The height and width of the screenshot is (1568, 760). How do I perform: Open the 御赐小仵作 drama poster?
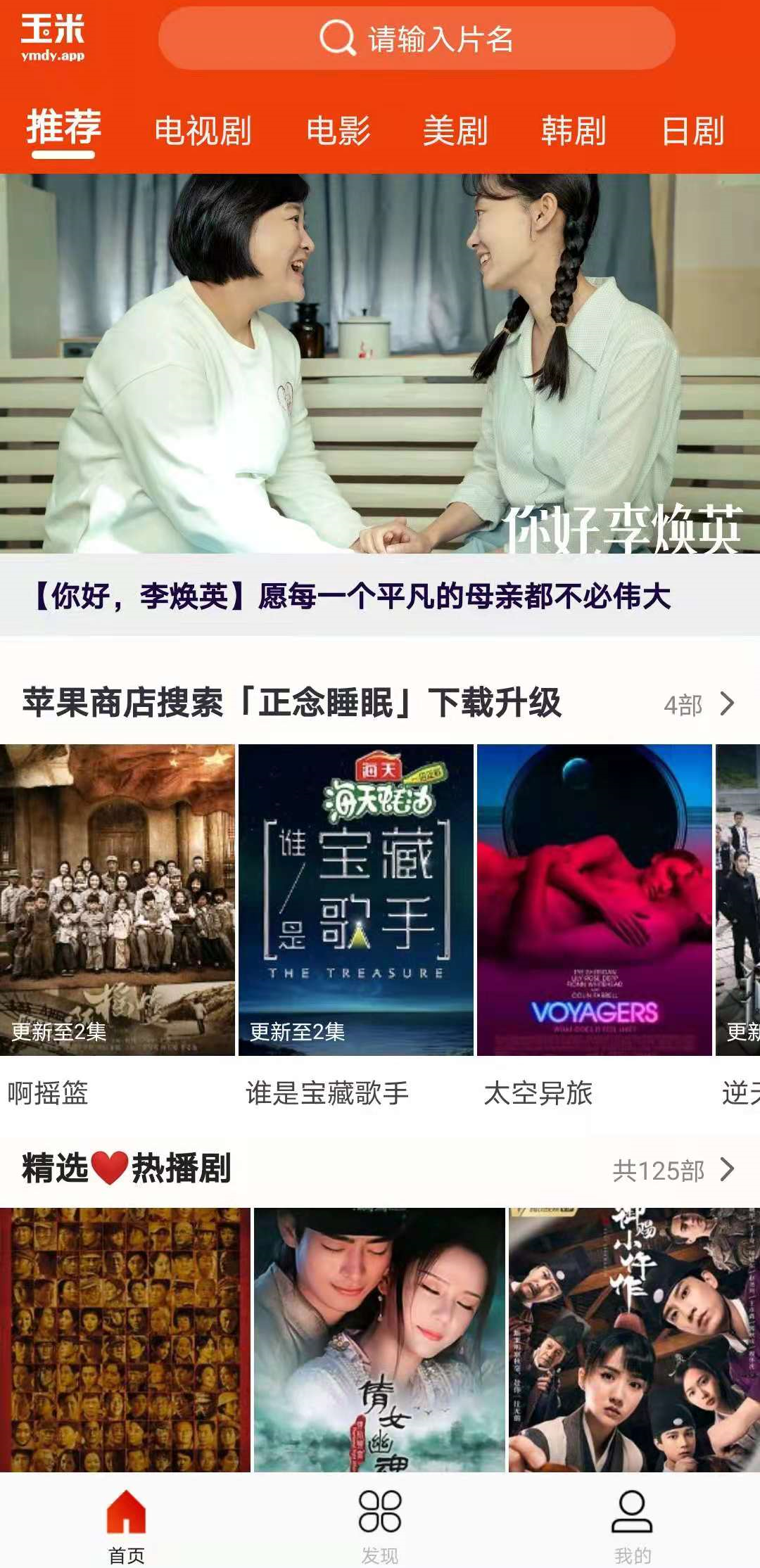(633, 1339)
